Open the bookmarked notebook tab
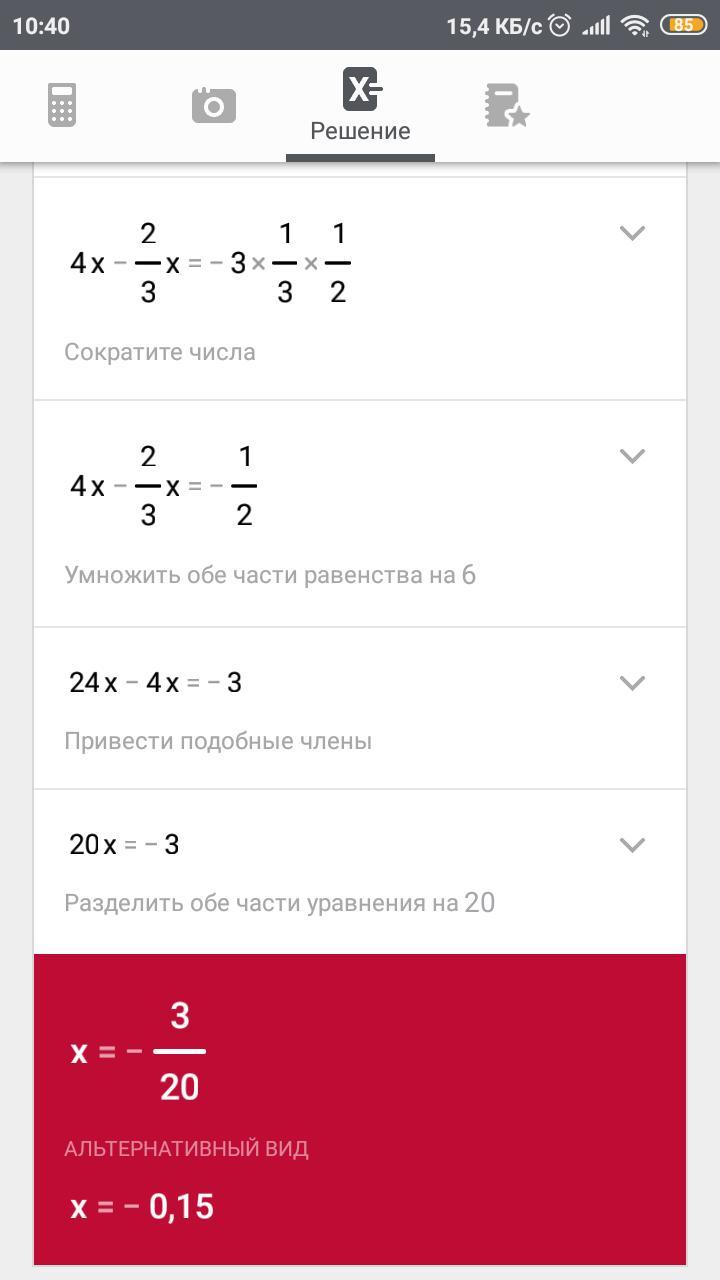Image resolution: width=720 pixels, height=1280 pixels. tap(506, 105)
